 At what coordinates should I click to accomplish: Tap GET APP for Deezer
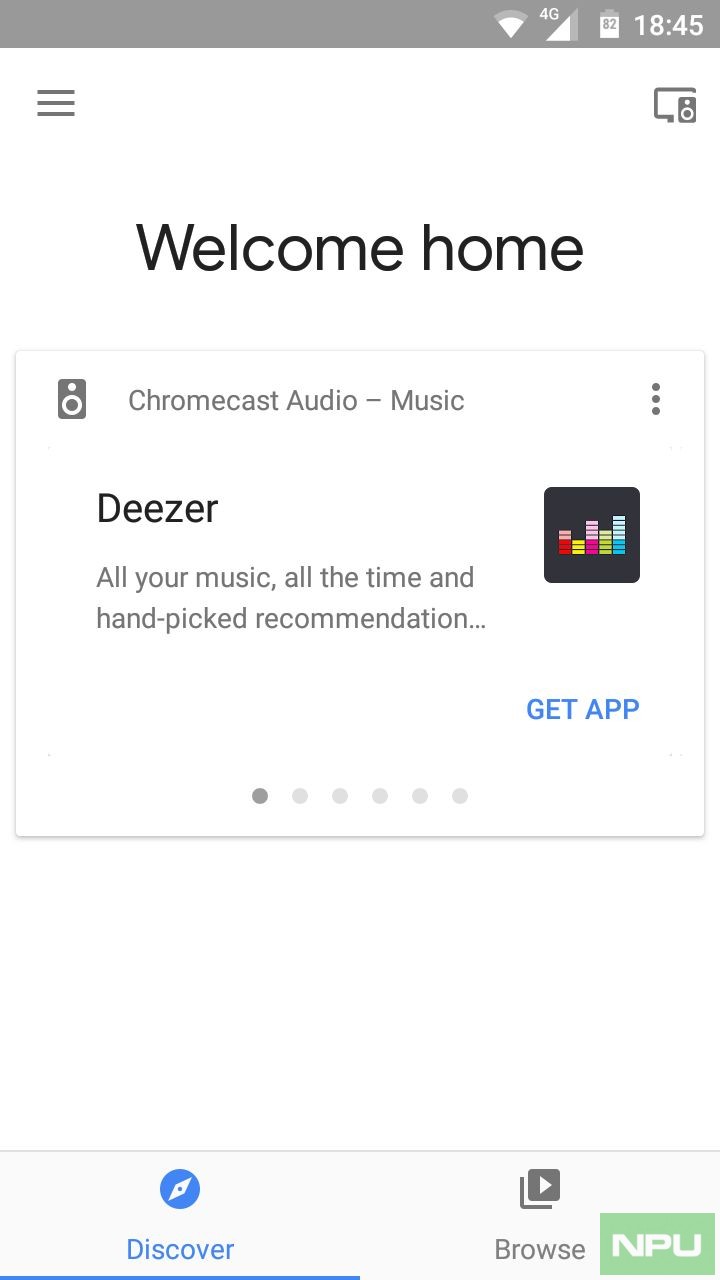[x=583, y=709]
